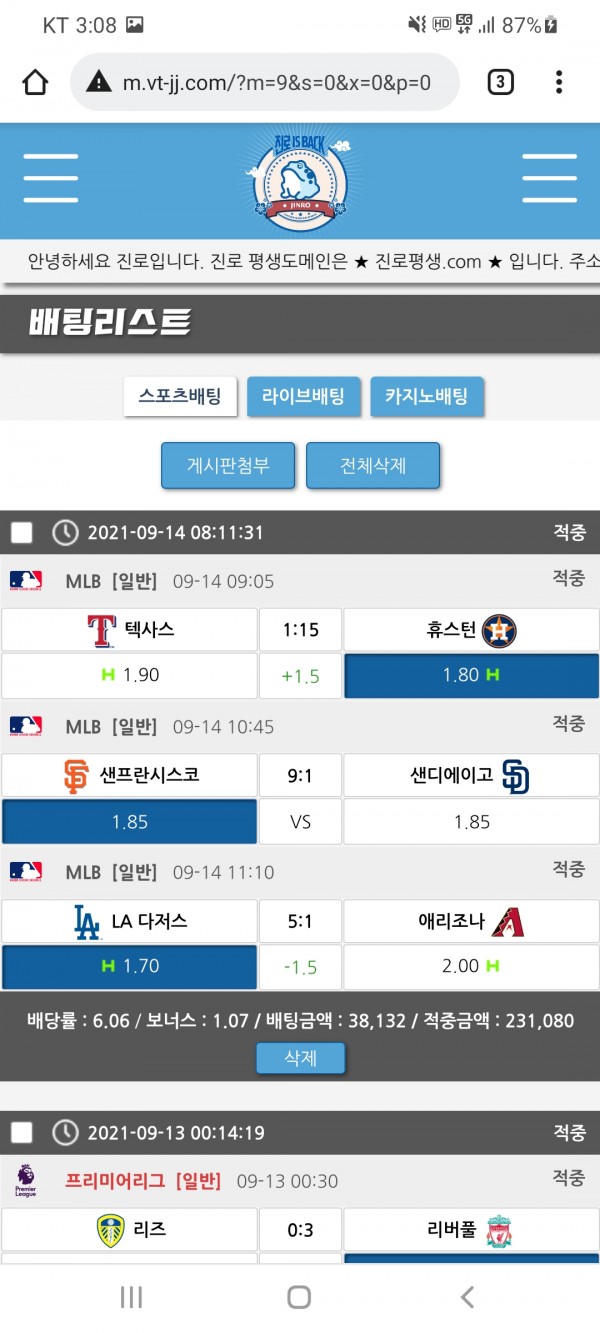Viewport: 600px width, 1333px height.
Task: Open the browser tab switcher
Action: [500, 82]
